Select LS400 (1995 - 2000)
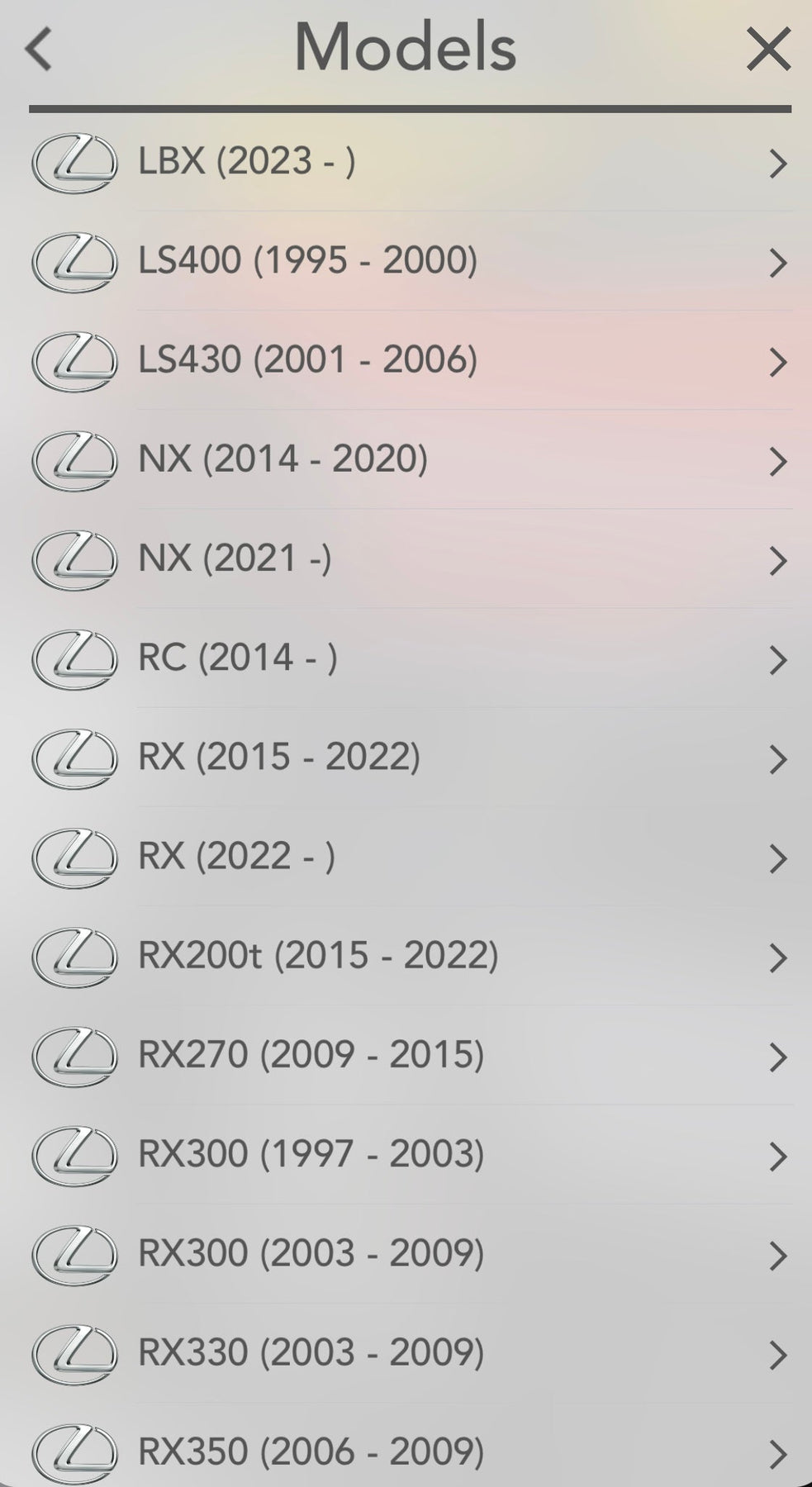 (307, 261)
